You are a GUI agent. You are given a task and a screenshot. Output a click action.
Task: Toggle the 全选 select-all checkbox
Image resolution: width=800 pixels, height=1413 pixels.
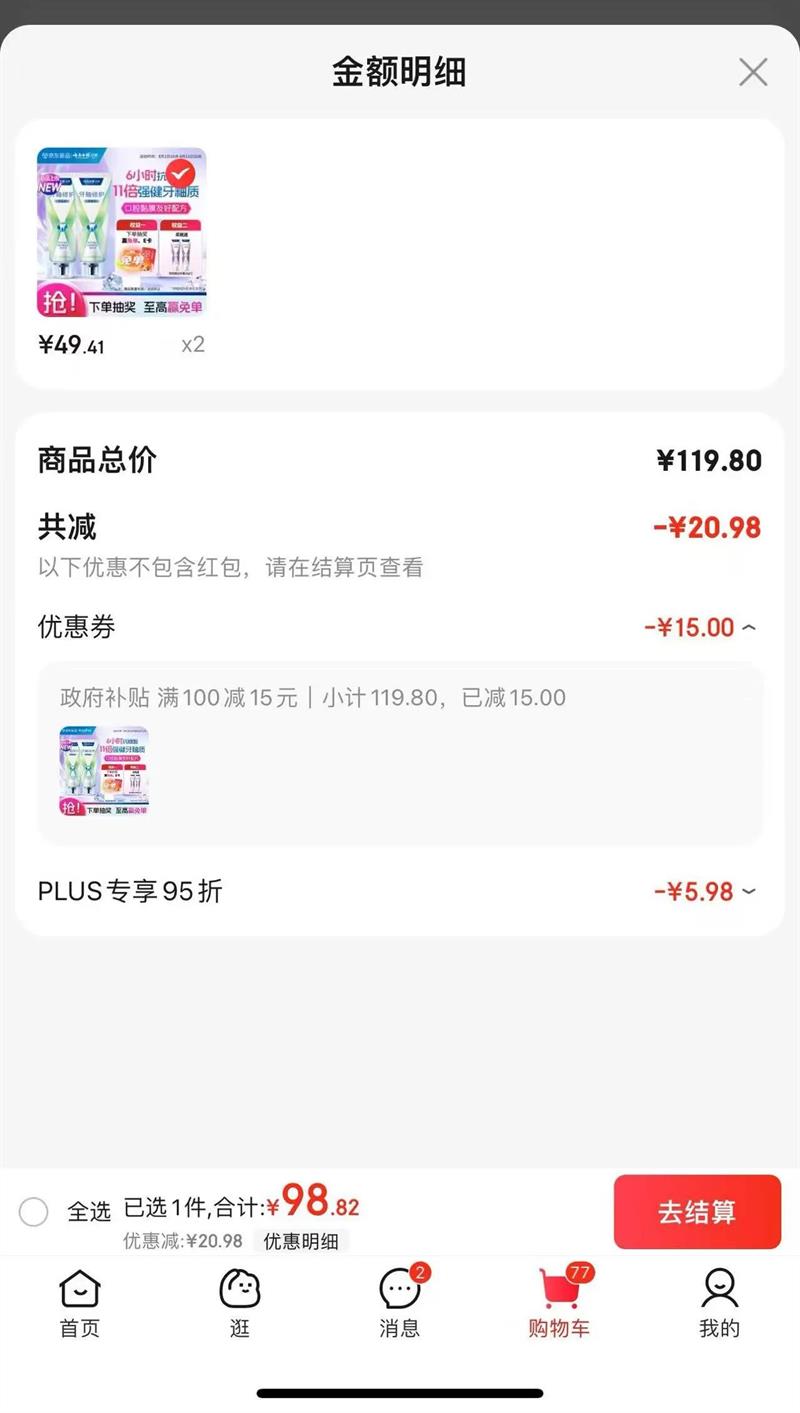[33, 1212]
